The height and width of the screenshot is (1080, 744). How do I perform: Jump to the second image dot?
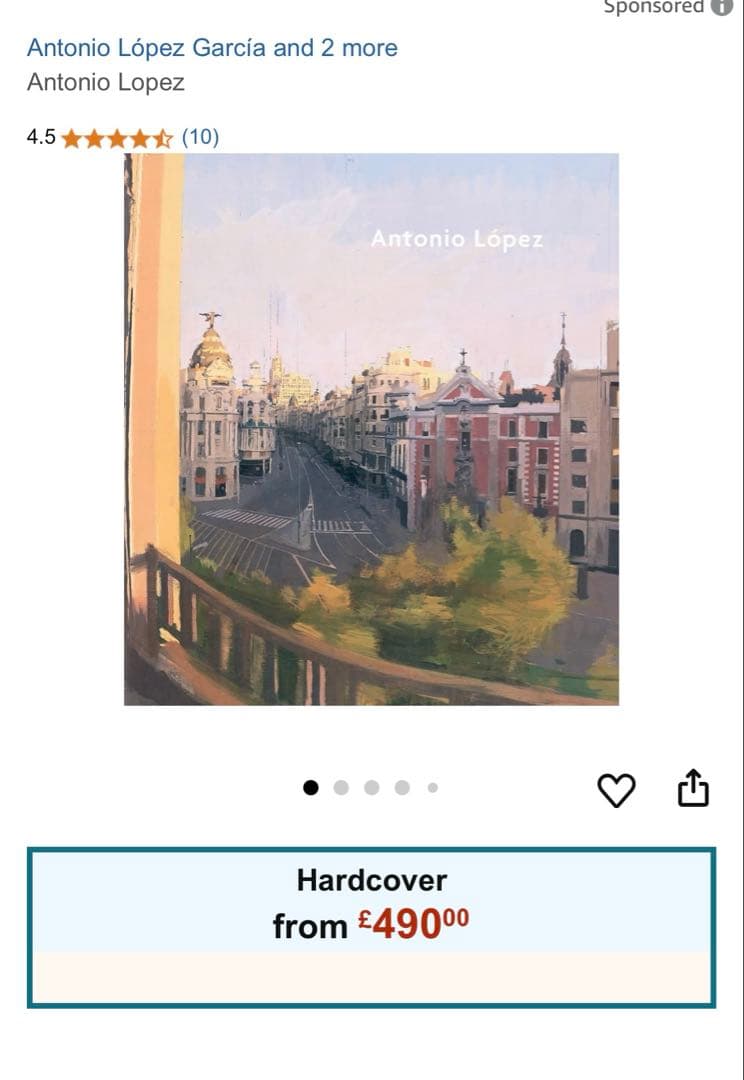341,787
